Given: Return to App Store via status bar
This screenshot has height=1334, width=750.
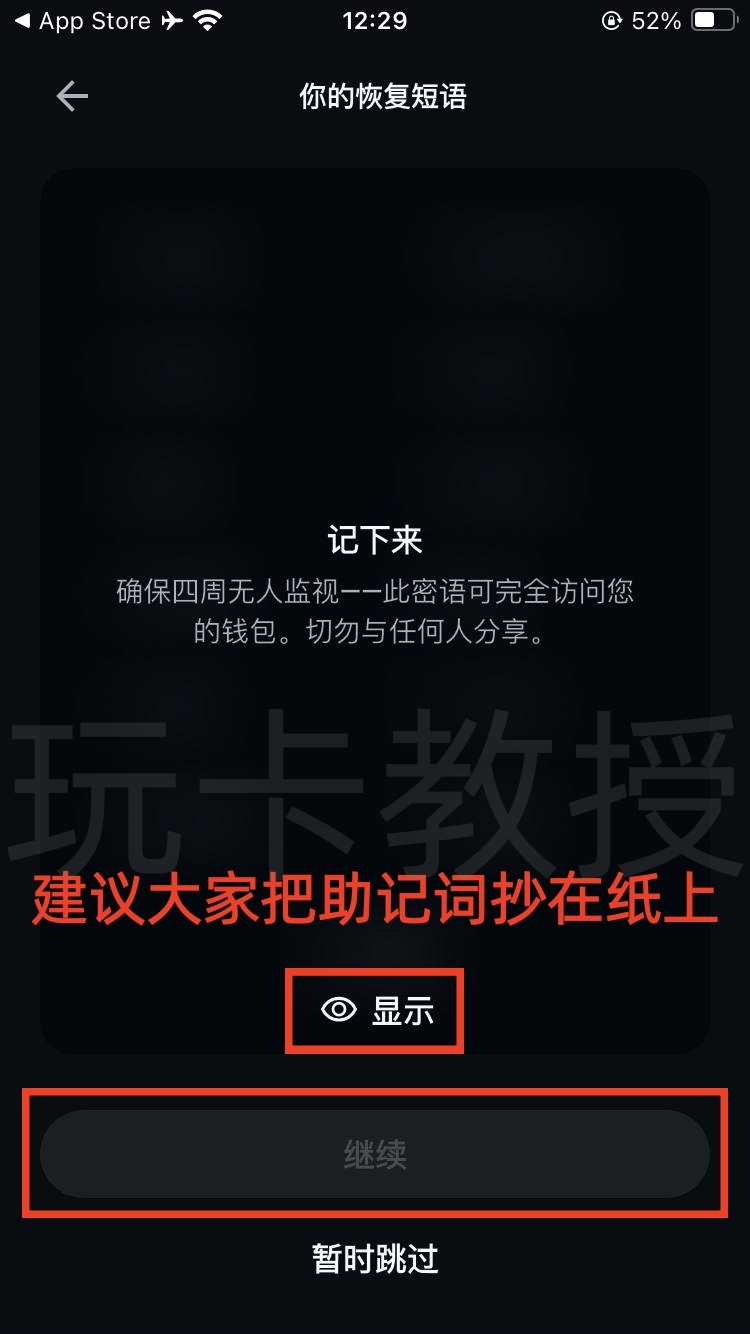Looking at the screenshot, I should [85, 21].
